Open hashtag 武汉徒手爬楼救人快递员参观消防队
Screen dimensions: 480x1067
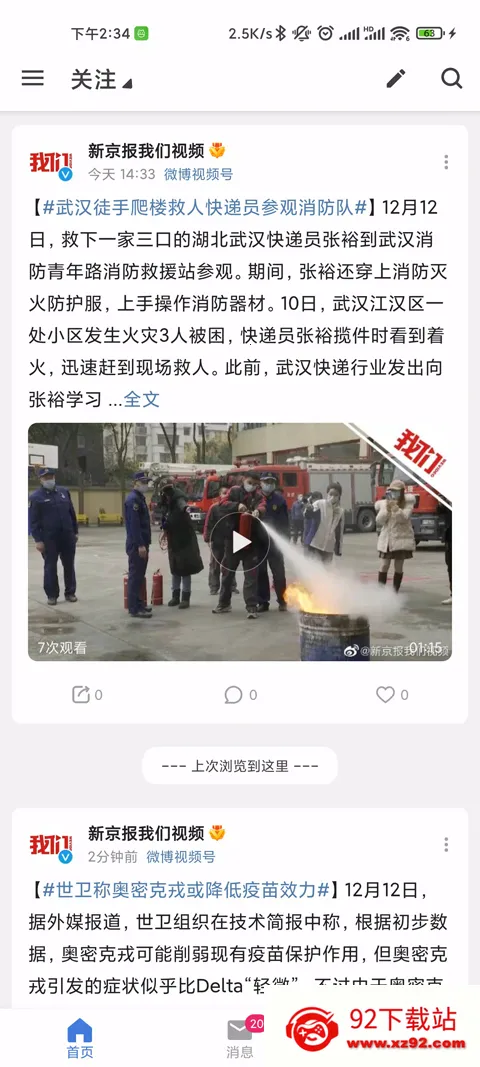pos(205,208)
